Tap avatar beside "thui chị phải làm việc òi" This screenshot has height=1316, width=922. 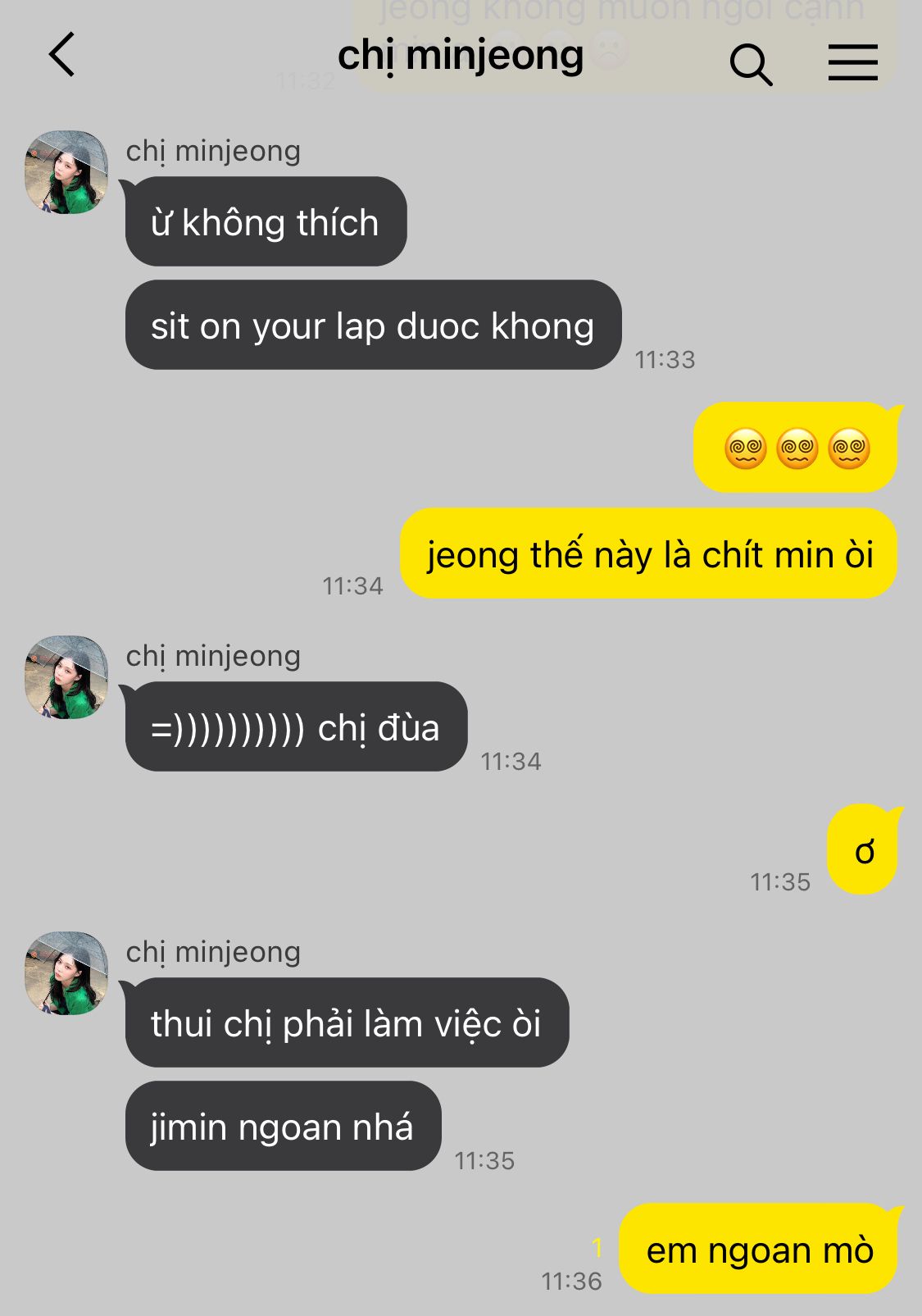pos(66,973)
